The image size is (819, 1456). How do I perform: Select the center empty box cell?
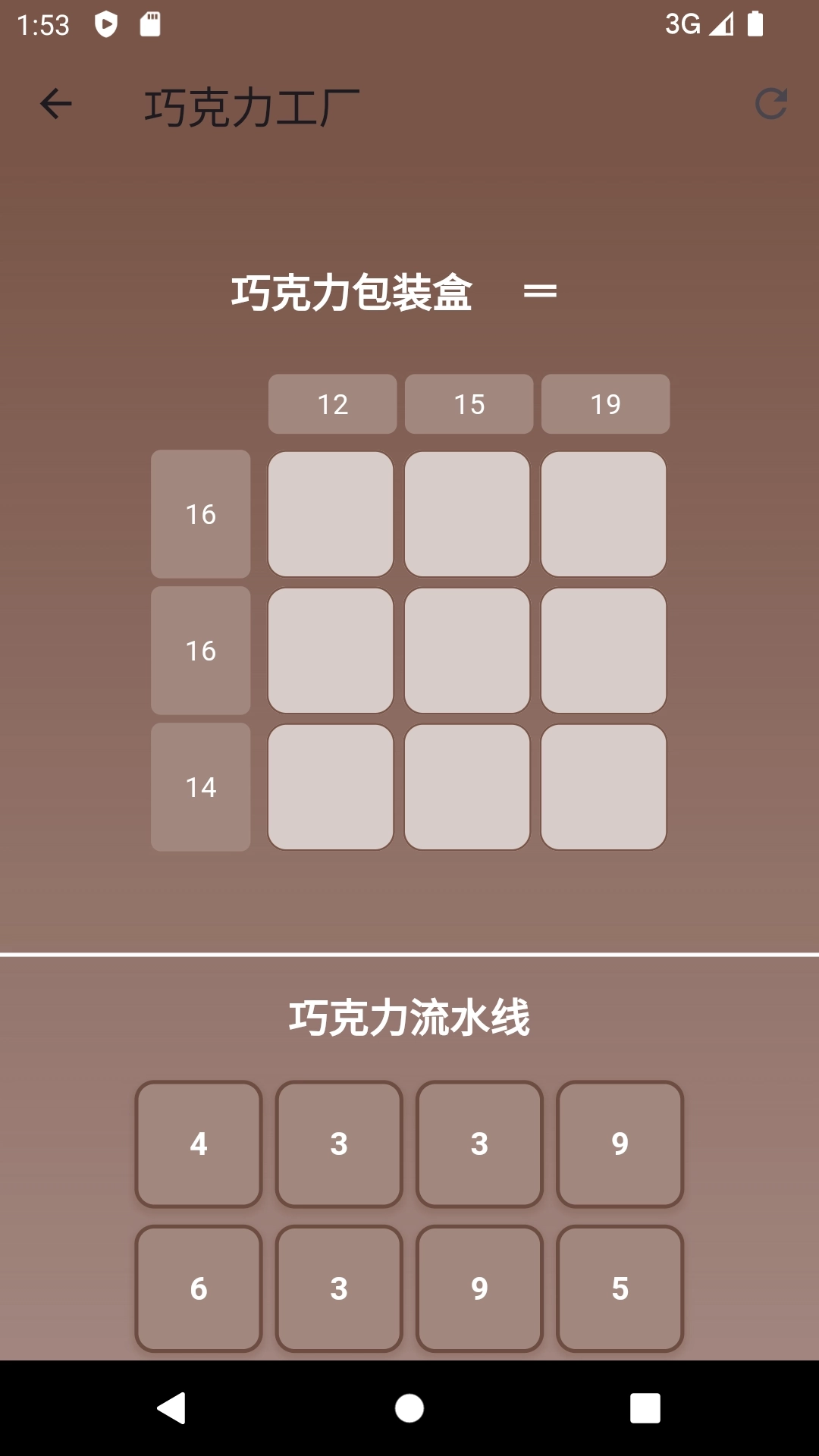467,651
